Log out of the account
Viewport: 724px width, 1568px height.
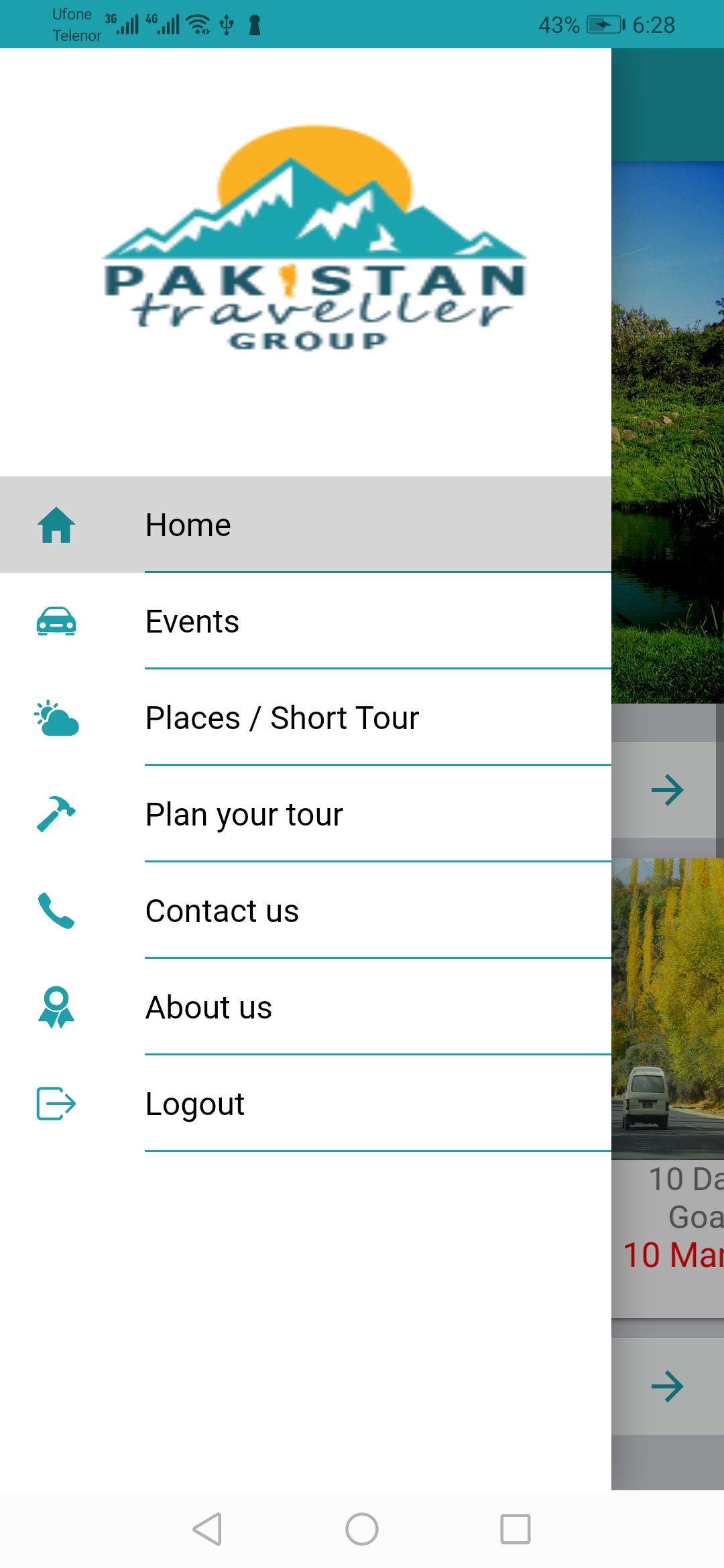click(306, 1104)
